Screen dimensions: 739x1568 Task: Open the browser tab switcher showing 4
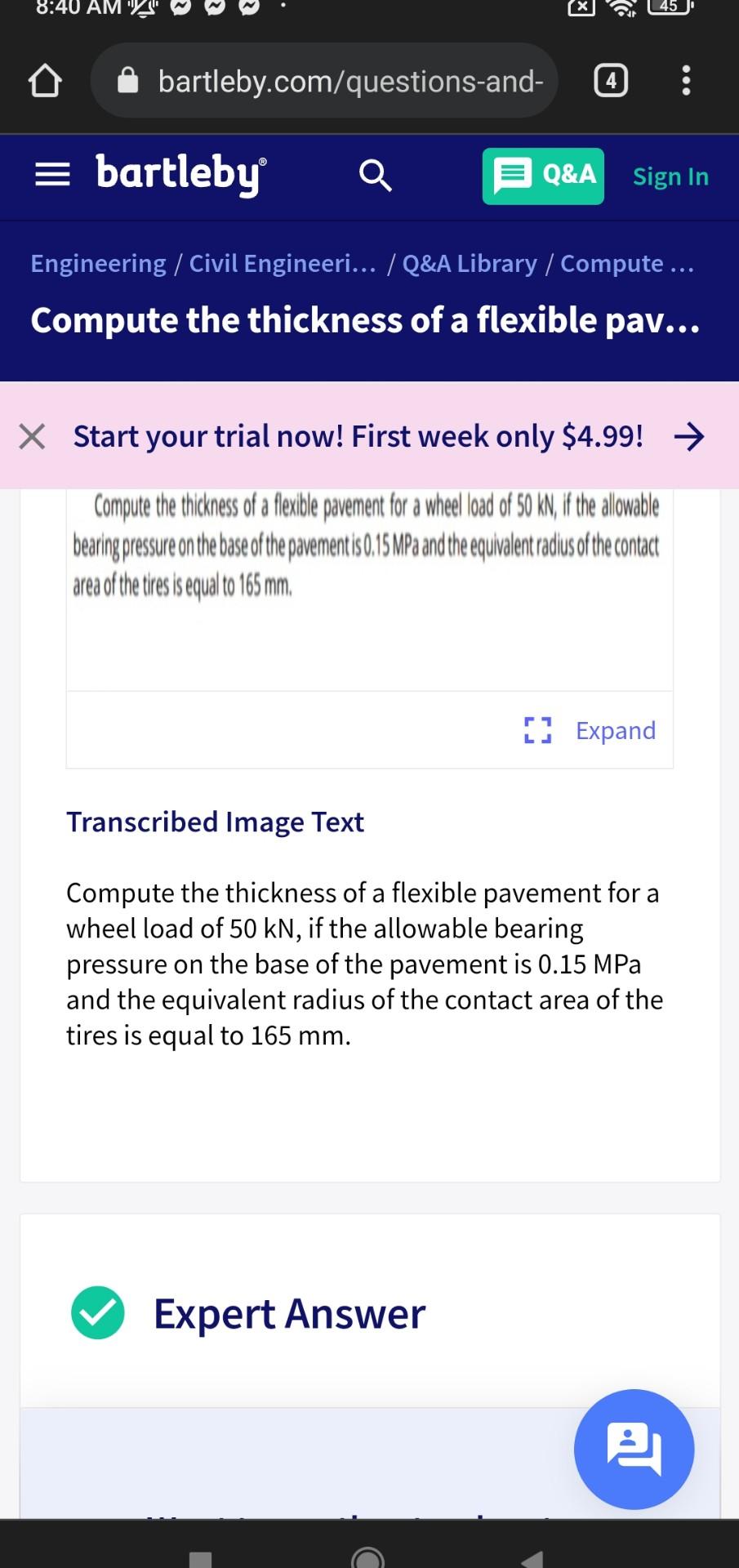point(610,80)
